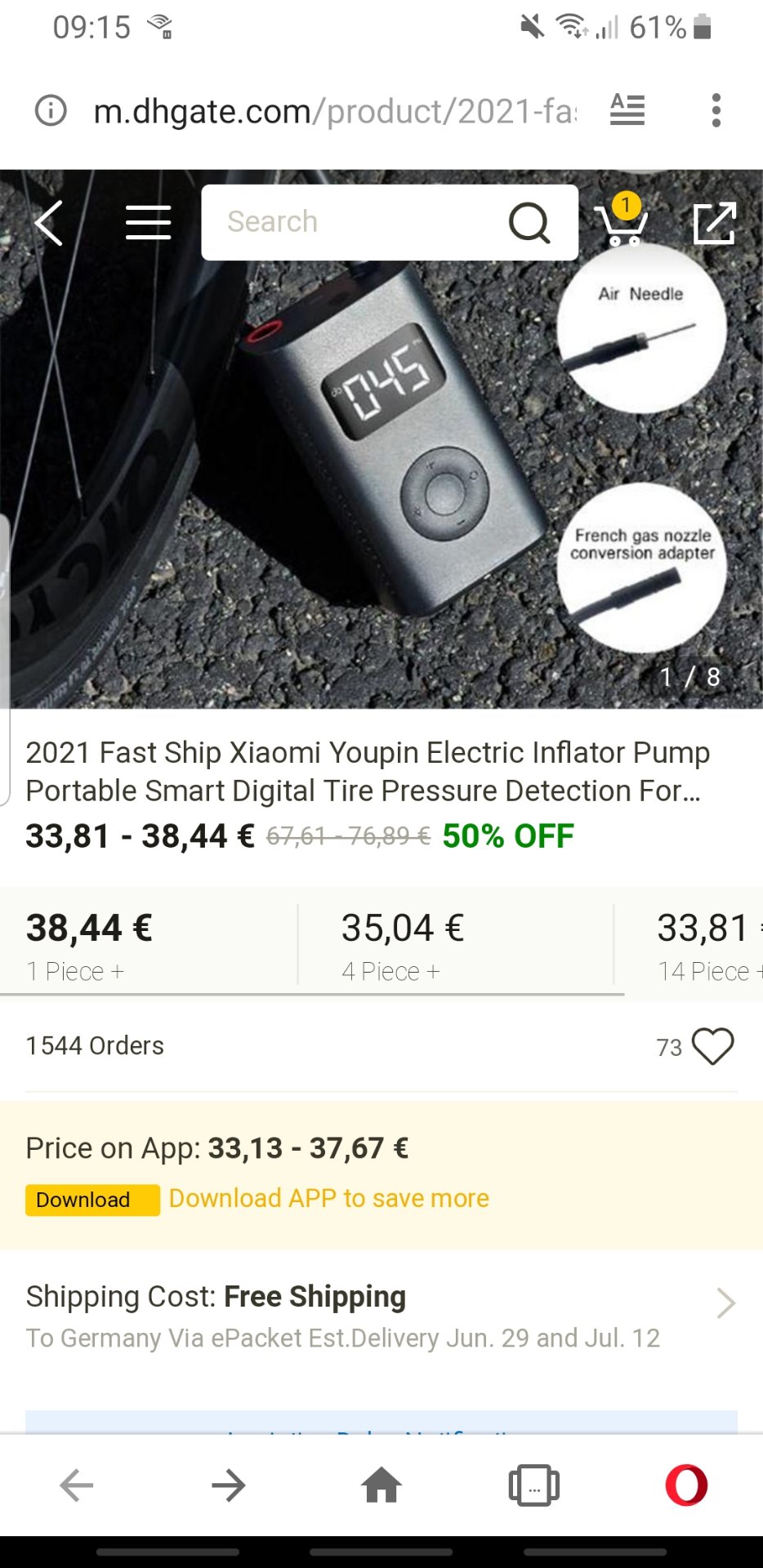Open browser tabs switcher
This screenshot has height=1568, width=763.
coord(533,1485)
